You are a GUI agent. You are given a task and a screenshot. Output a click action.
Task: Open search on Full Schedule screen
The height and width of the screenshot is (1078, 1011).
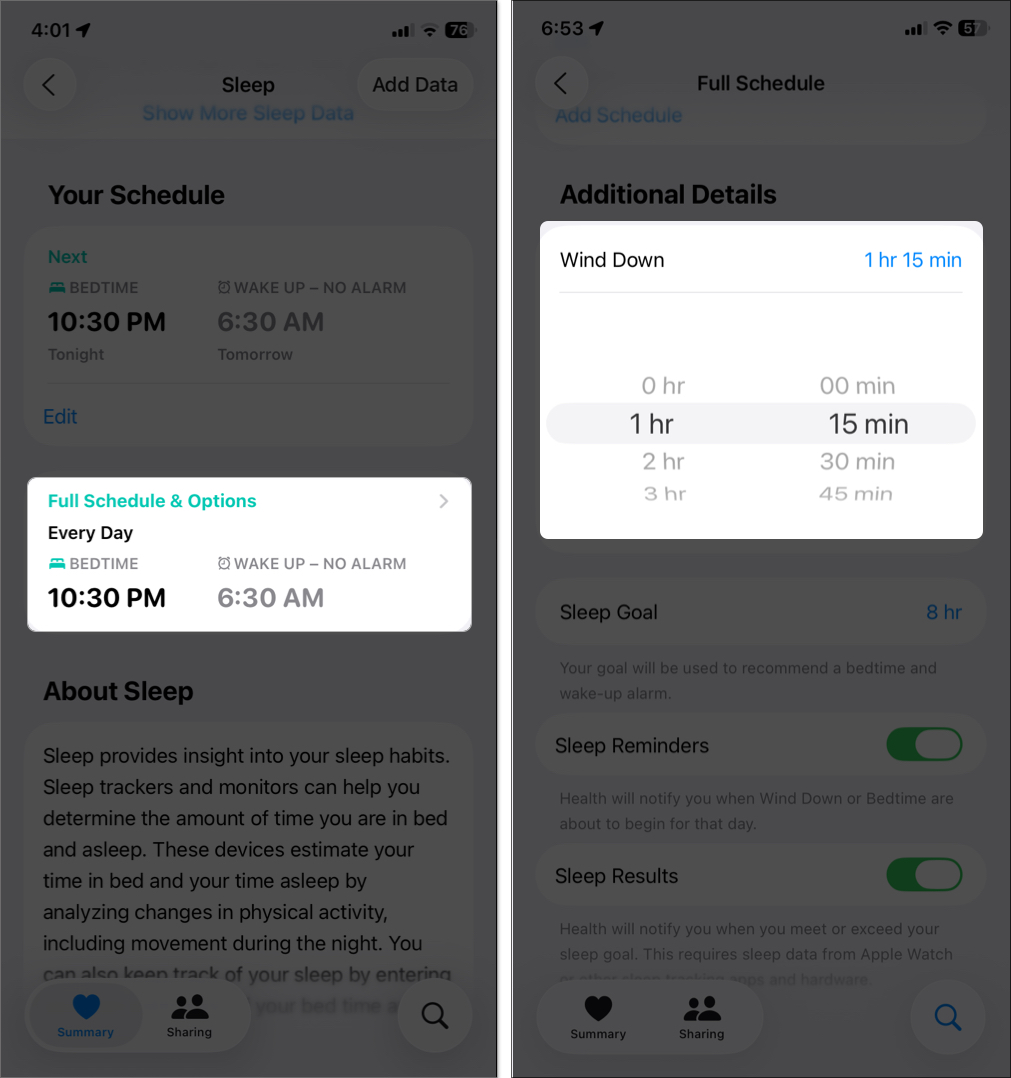(x=947, y=1018)
